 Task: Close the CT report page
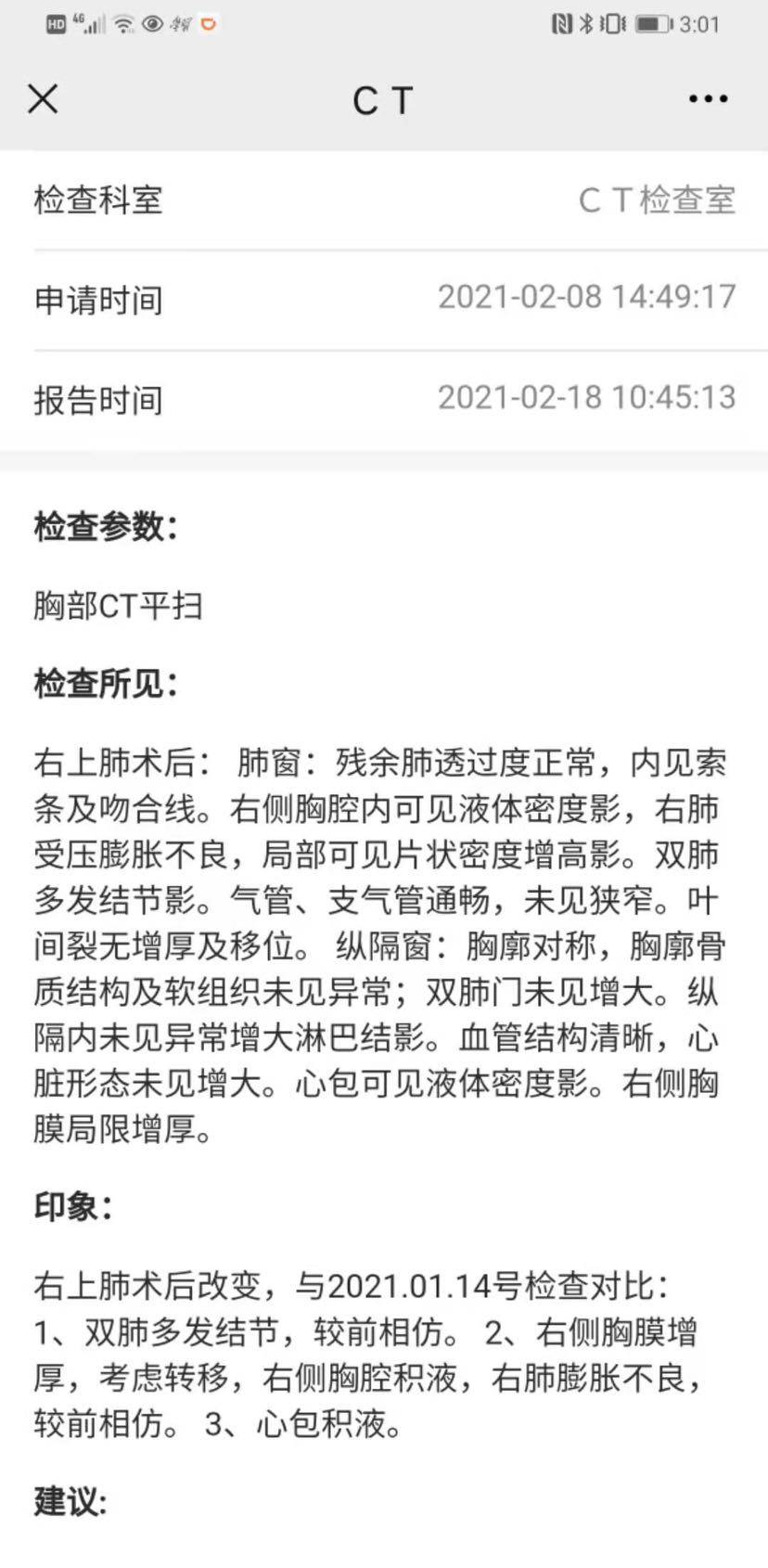point(43,98)
